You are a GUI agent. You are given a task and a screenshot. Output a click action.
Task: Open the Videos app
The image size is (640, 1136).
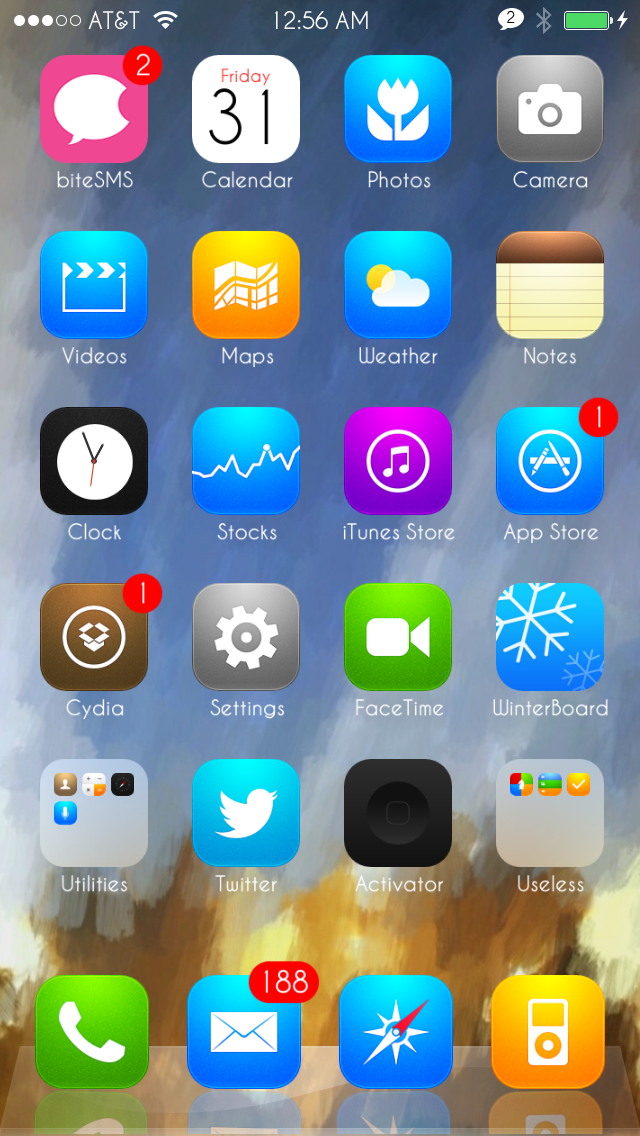[x=94, y=285]
